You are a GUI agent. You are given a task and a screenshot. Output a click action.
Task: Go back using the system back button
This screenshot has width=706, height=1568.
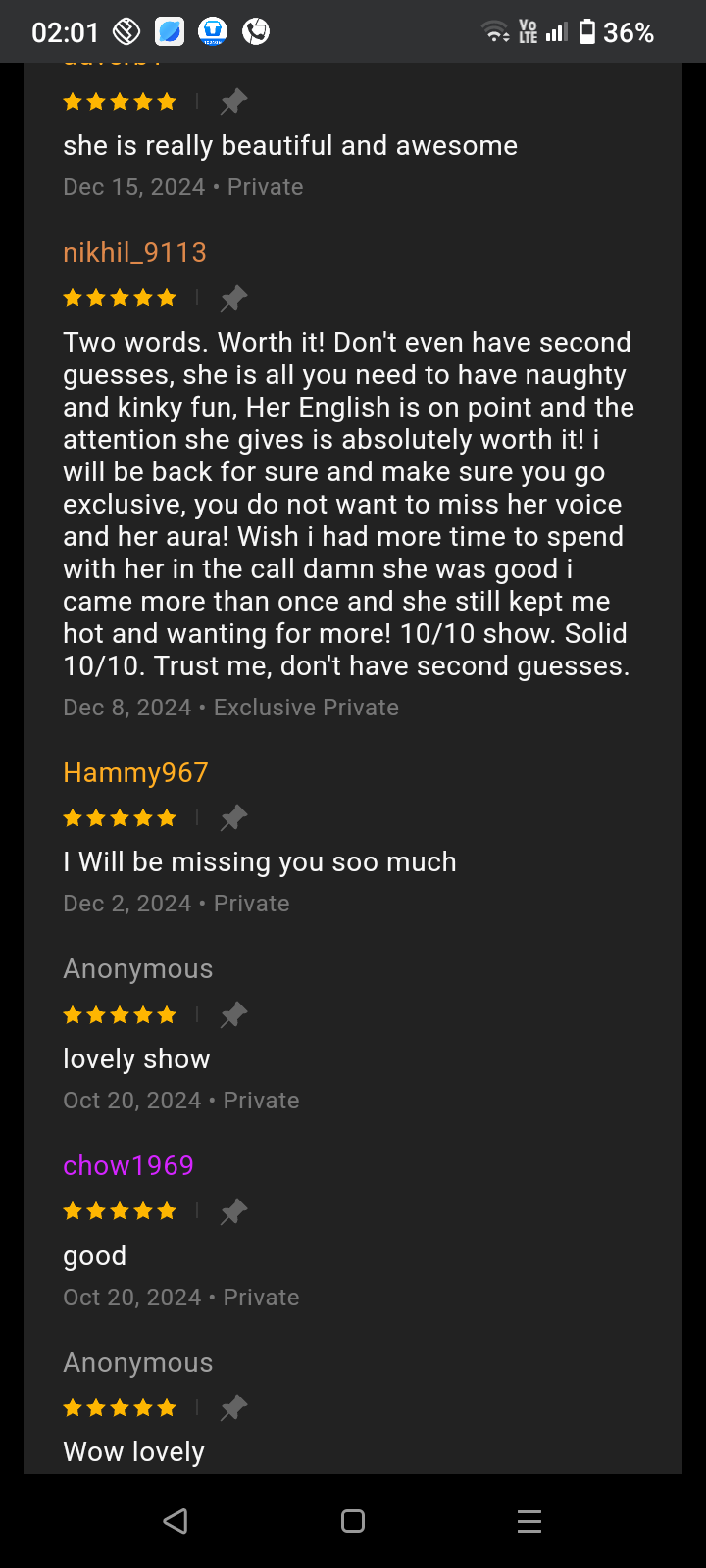(x=176, y=1521)
